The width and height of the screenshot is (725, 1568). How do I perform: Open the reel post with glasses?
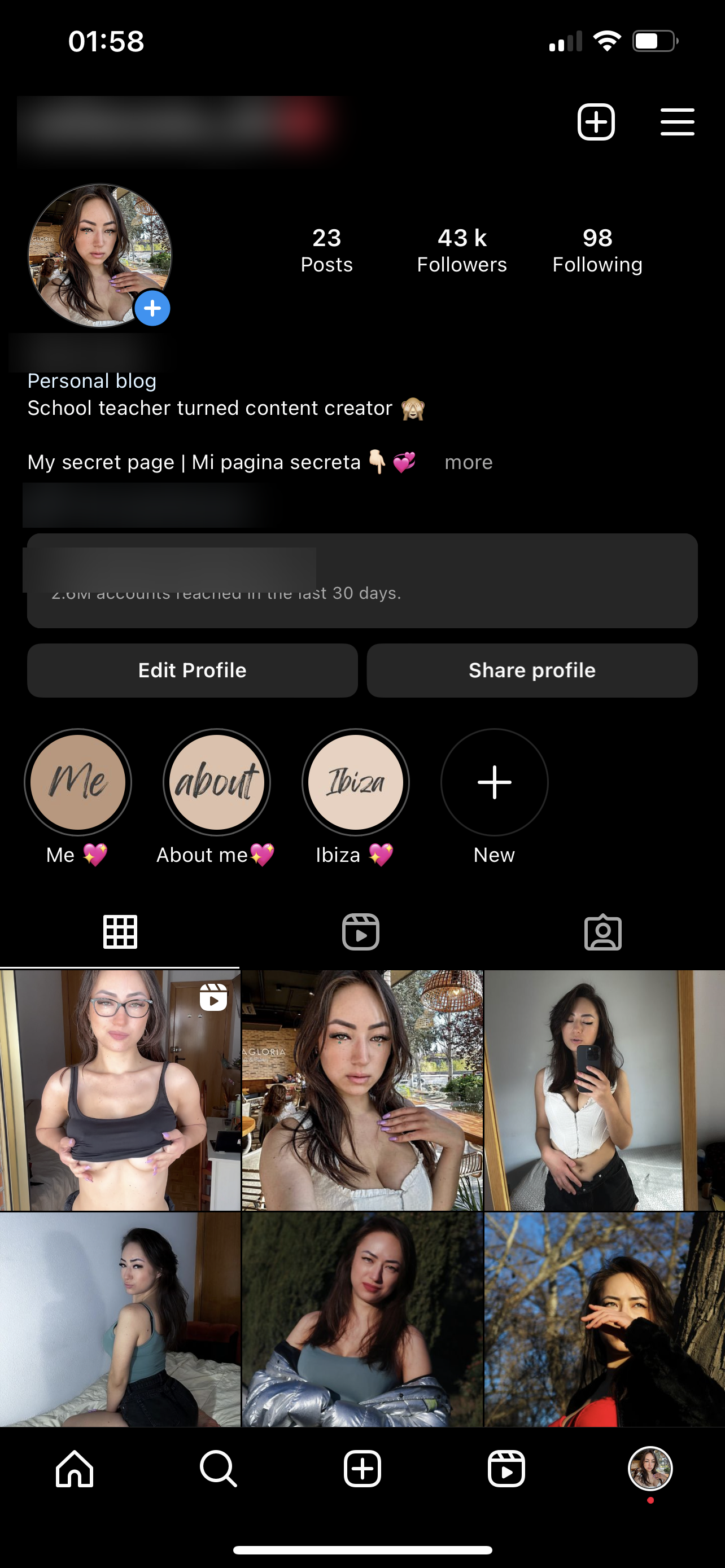(x=120, y=1089)
